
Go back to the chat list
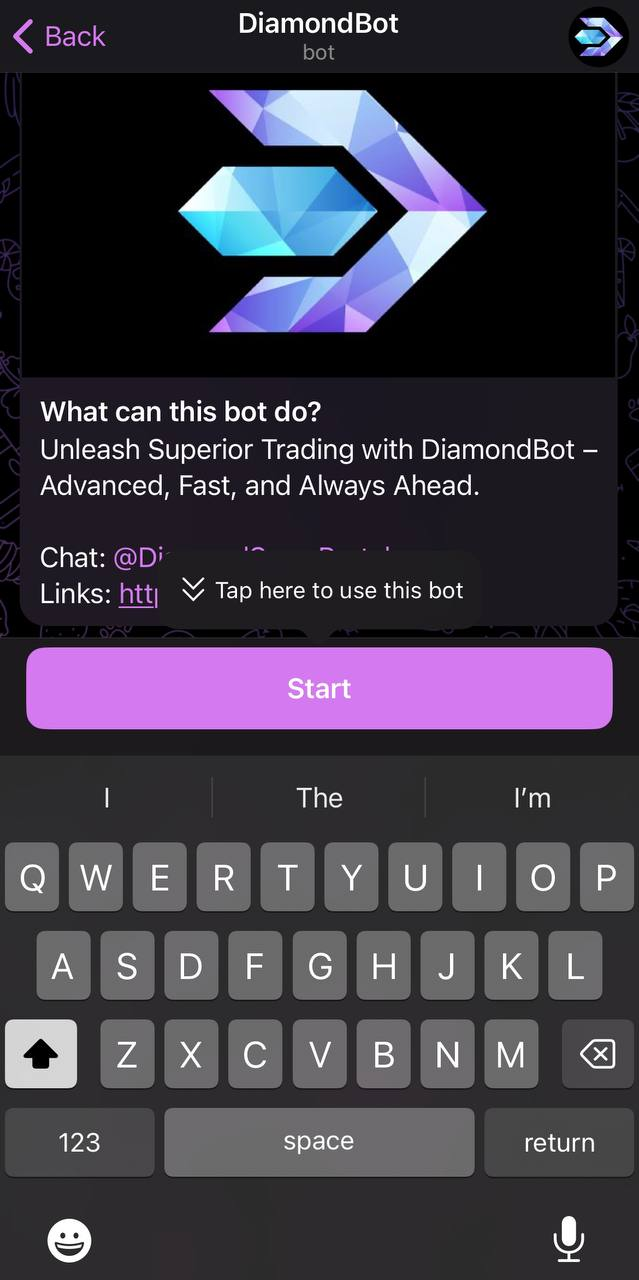[58, 37]
